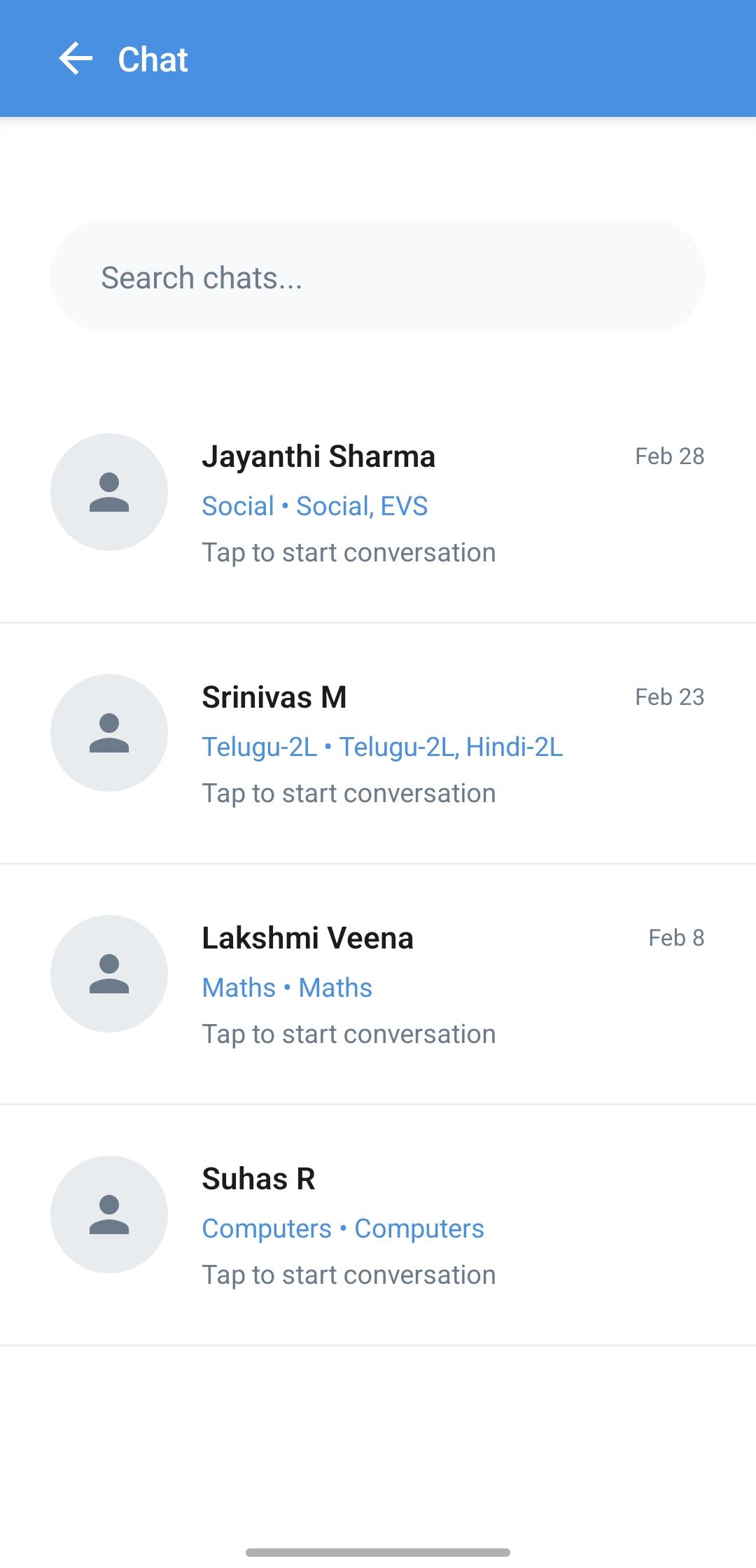Open the chat with Srinivas M

pyautogui.click(x=378, y=743)
